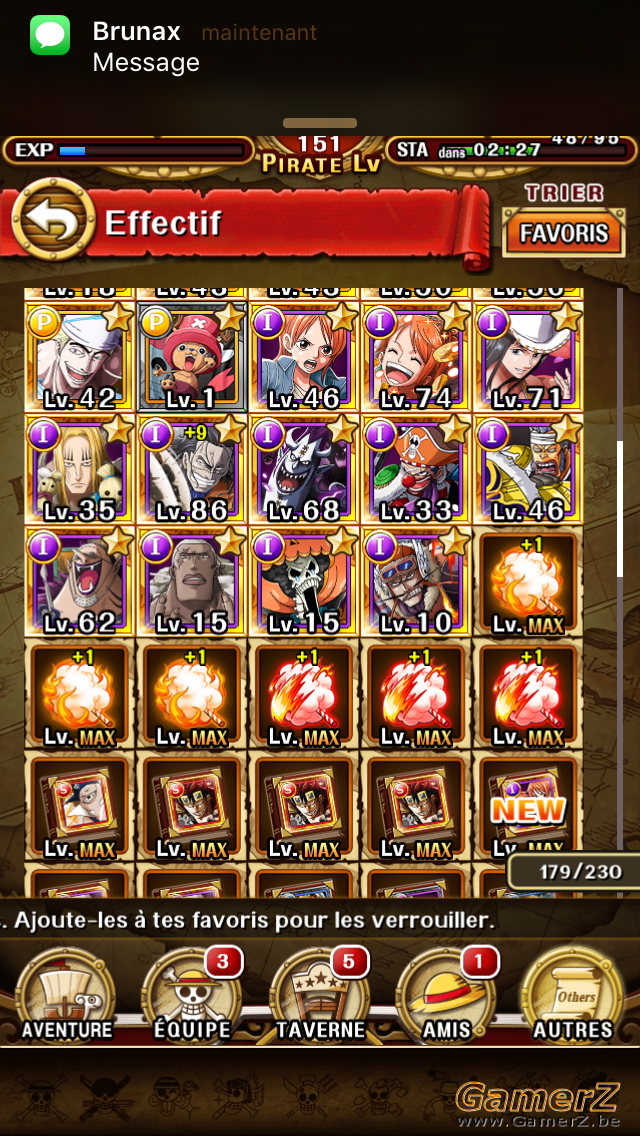The height and width of the screenshot is (1136, 640).
Task: Go back with the Effectif arrow button
Action: 54,220
